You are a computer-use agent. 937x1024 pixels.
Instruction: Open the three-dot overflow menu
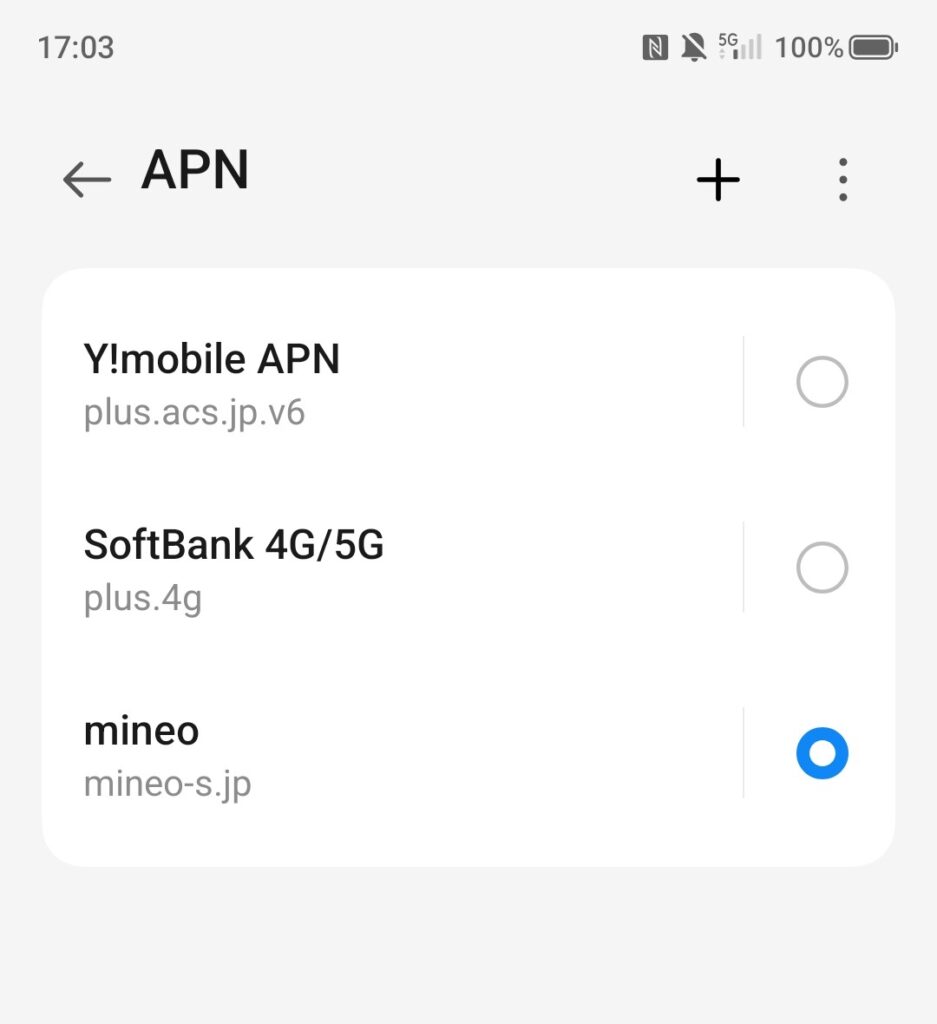[843, 180]
